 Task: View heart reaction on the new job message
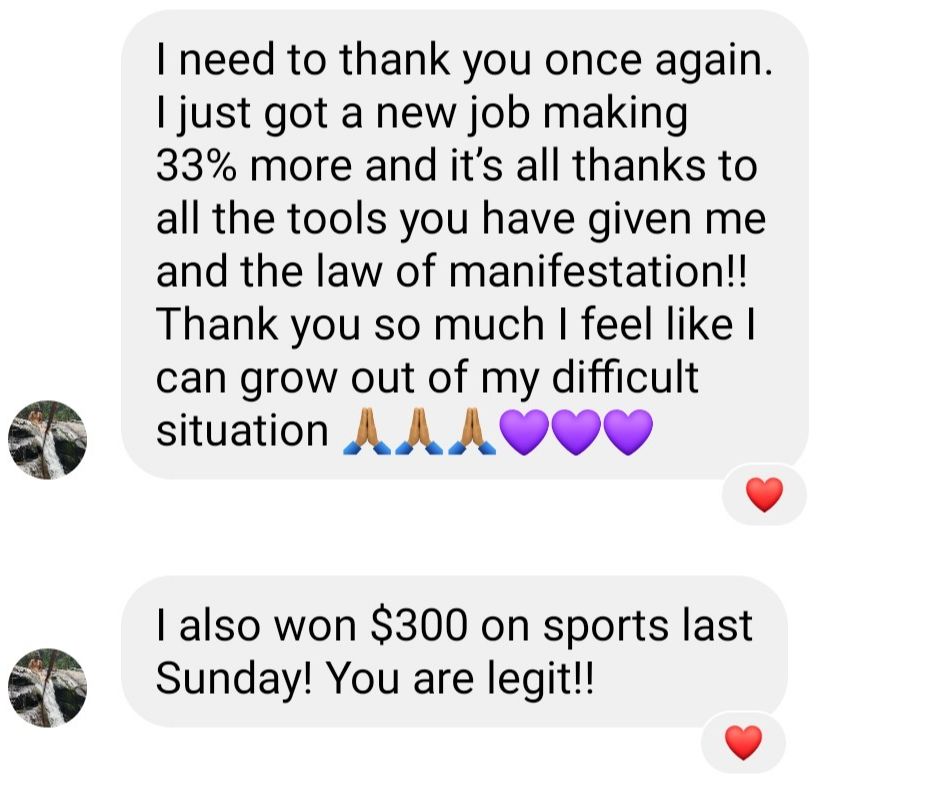(x=764, y=494)
